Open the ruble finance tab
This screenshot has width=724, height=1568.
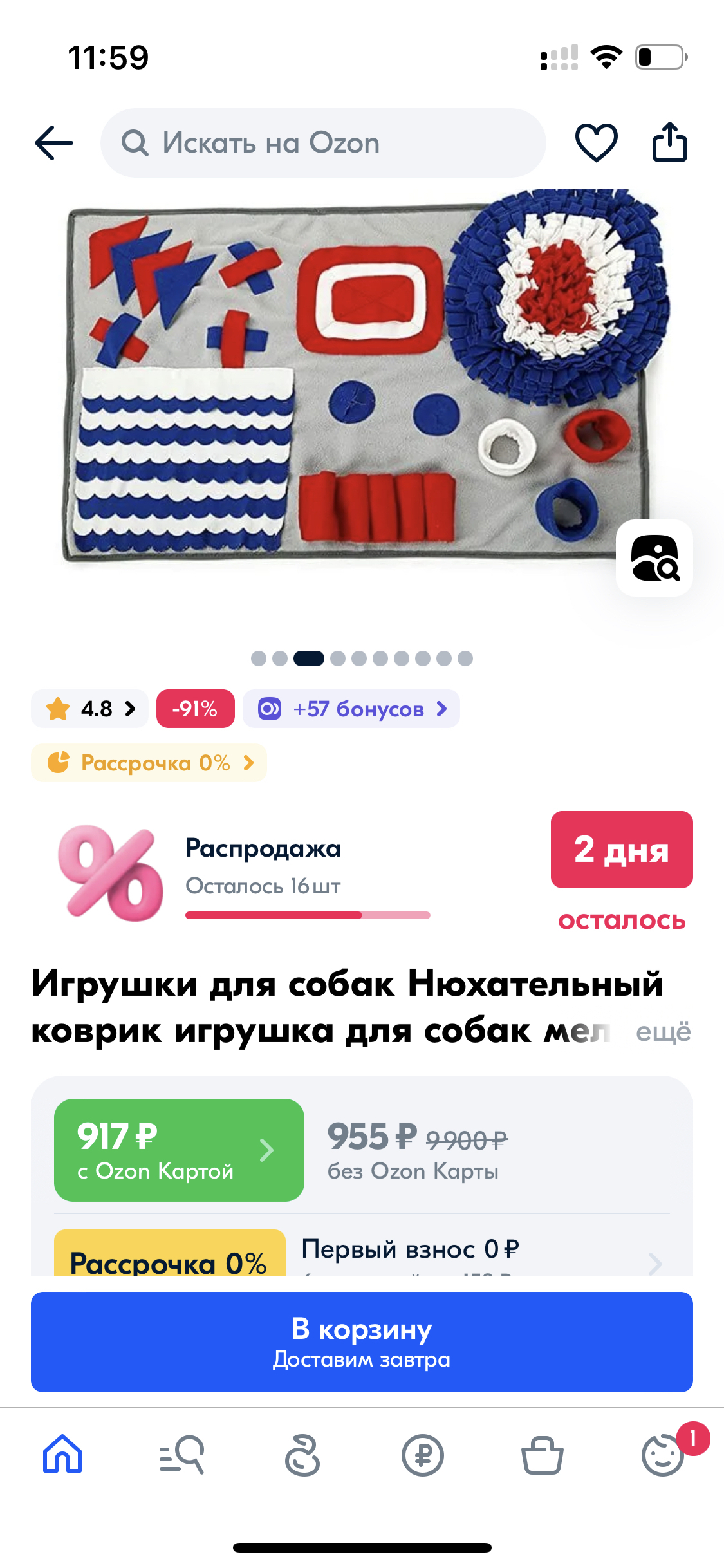coord(423,1455)
